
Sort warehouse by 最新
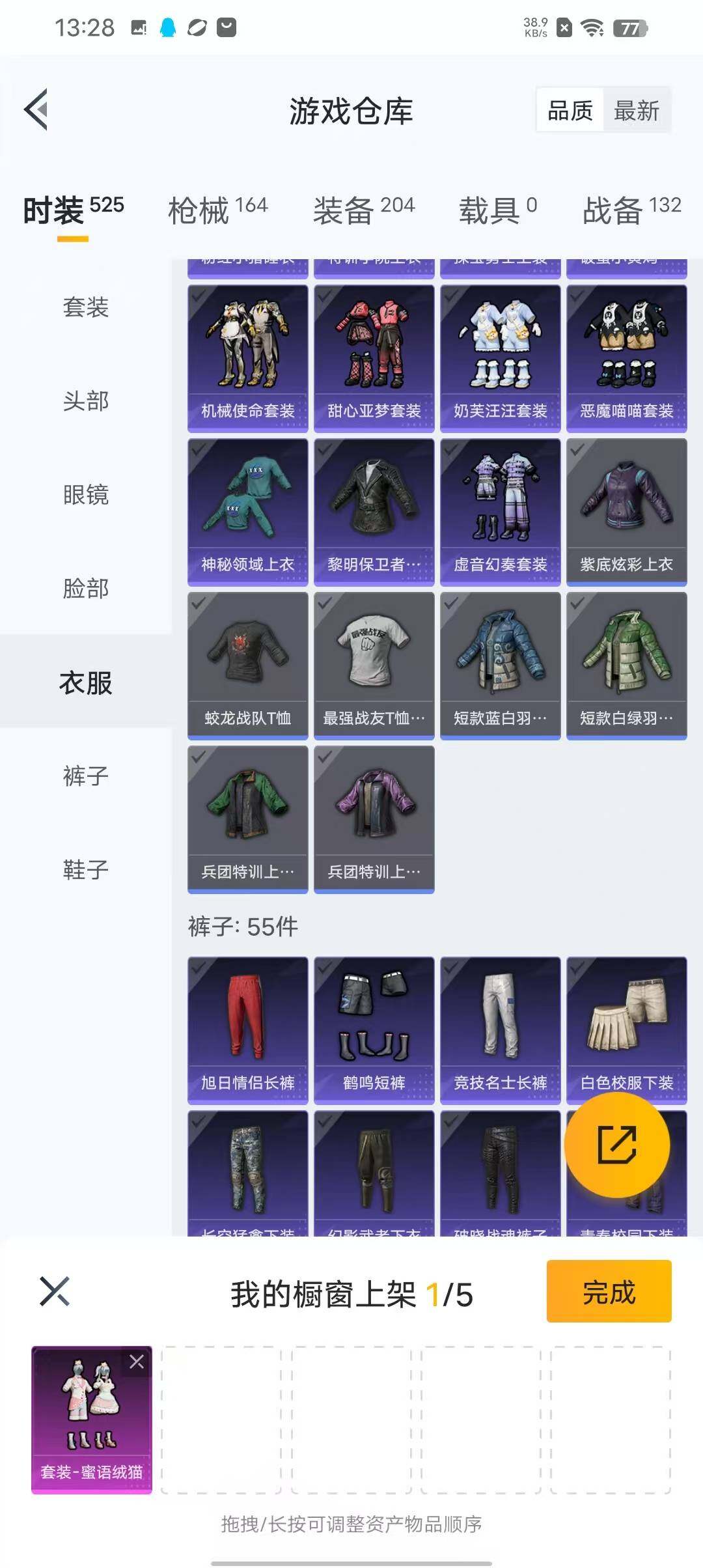(x=637, y=111)
